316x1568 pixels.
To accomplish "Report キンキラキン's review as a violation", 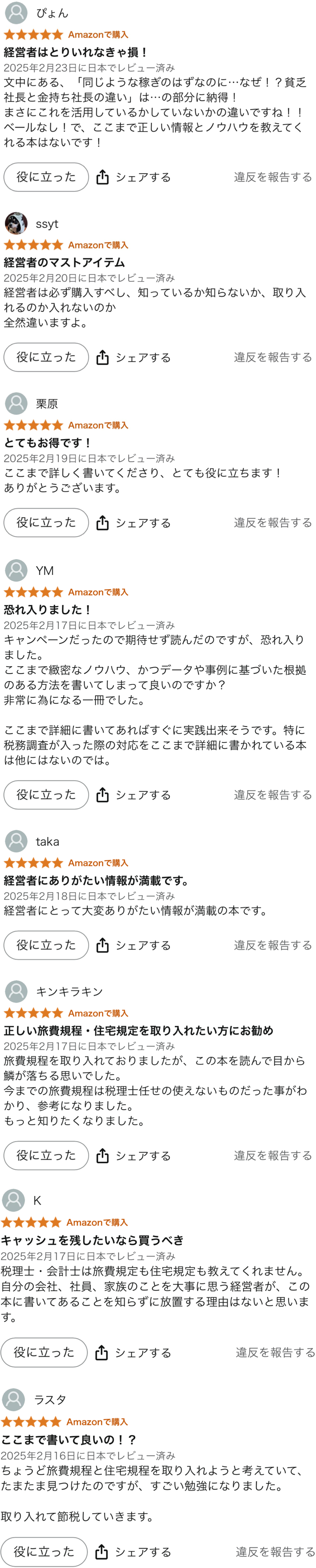I will 273,1156.
